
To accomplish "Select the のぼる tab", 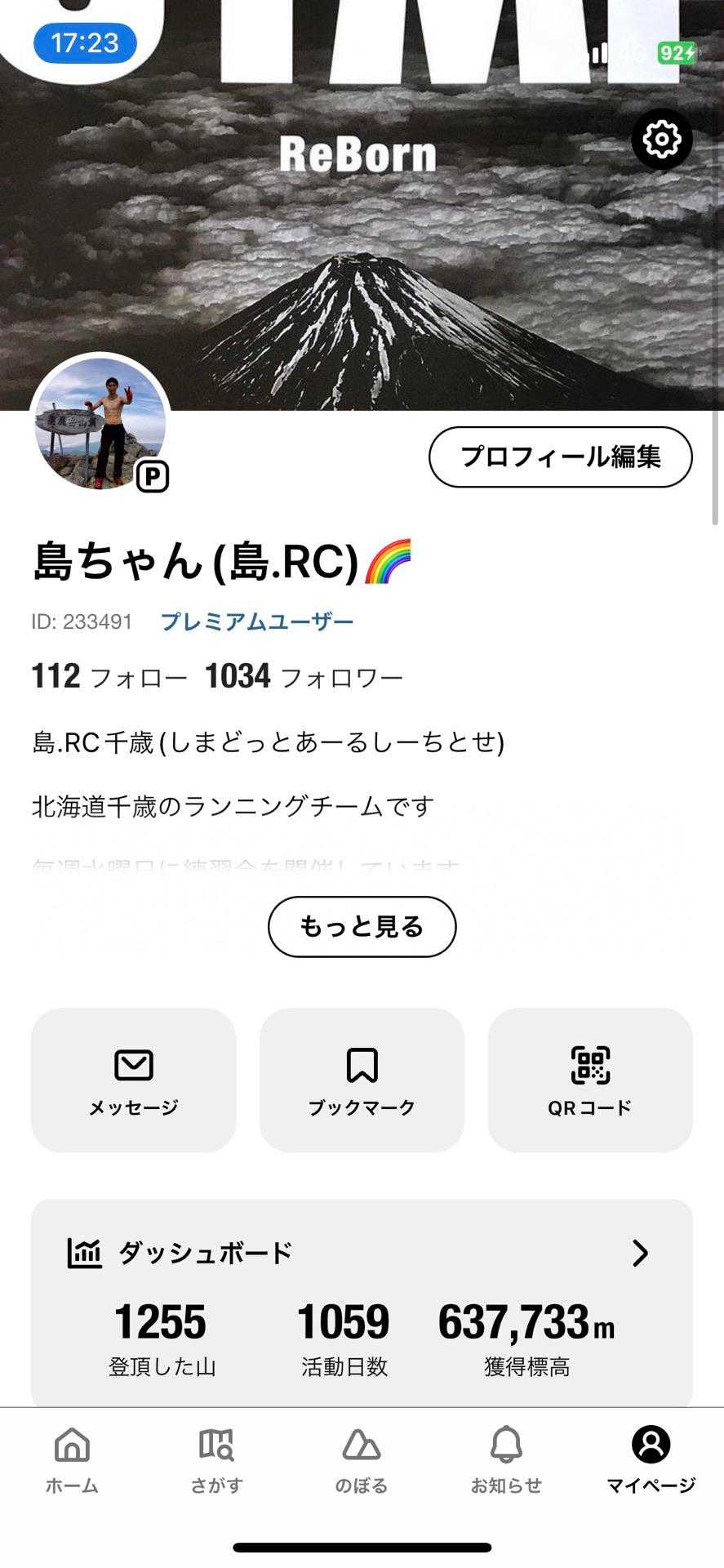I will (361, 1460).
